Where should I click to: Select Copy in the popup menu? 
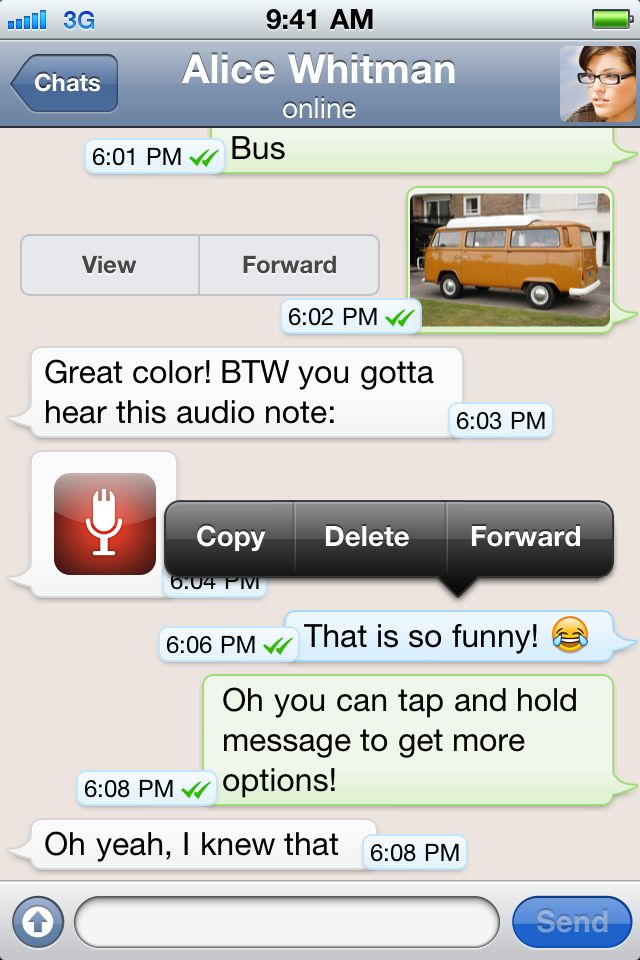[231, 537]
